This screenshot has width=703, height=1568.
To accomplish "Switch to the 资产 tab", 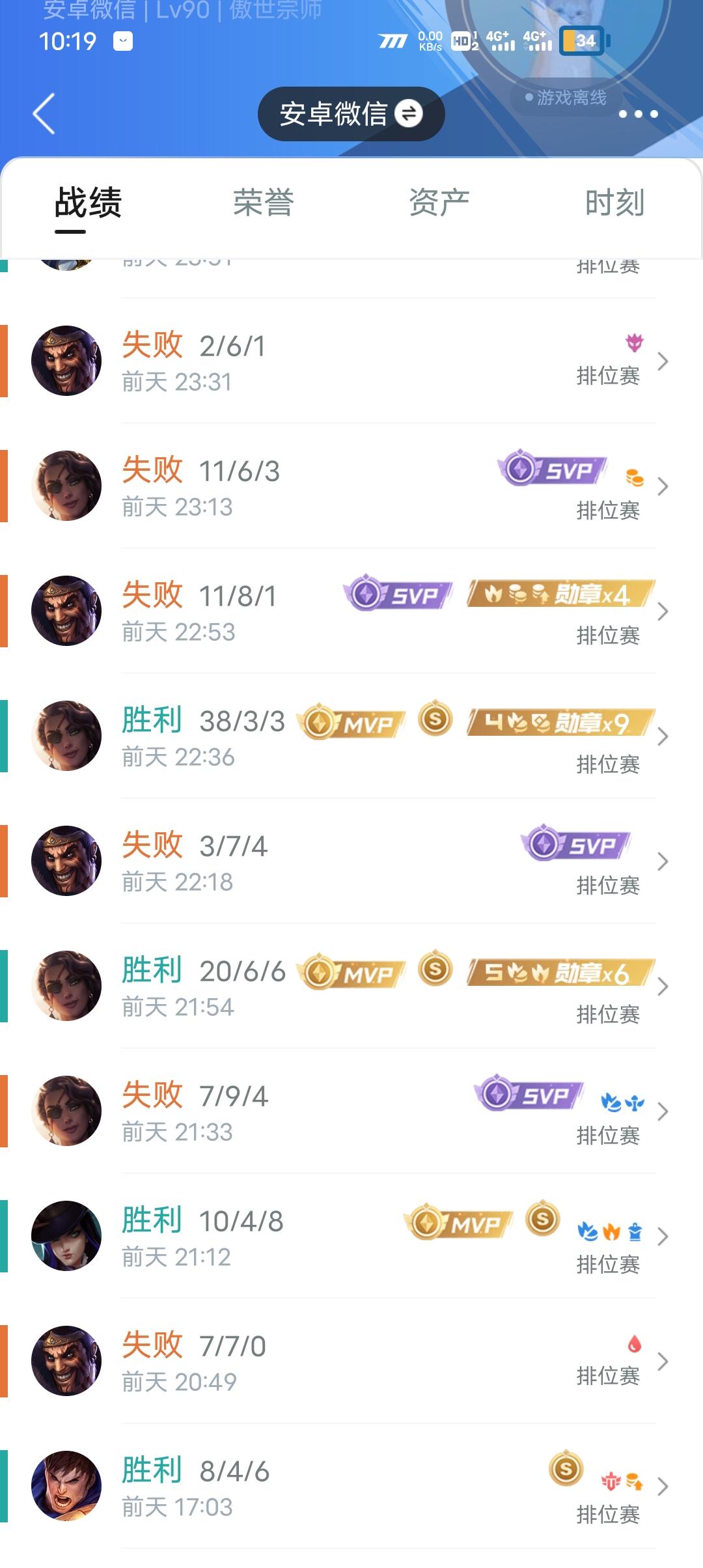I will pos(439,203).
